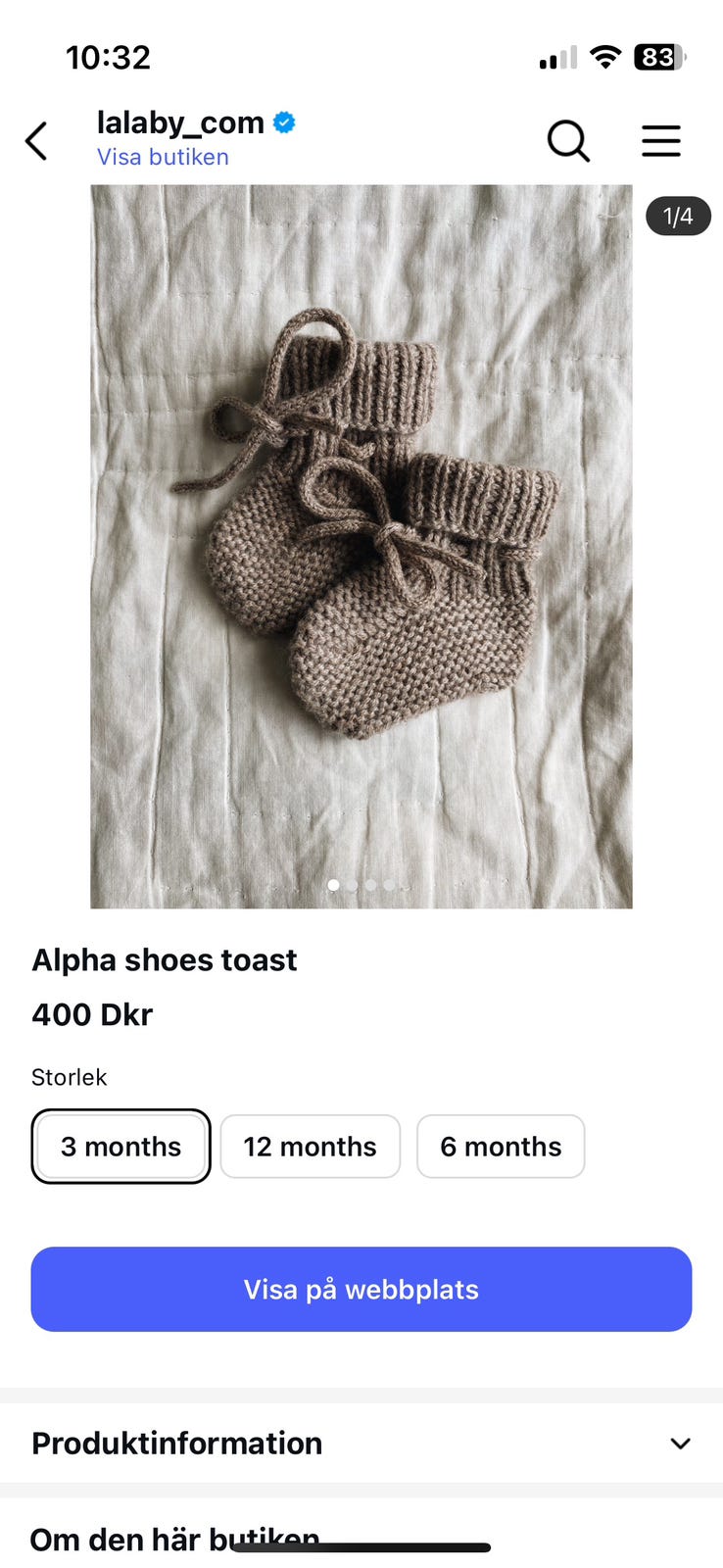Pick the 6 months size
723x1568 pixels.
[501, 1147]
